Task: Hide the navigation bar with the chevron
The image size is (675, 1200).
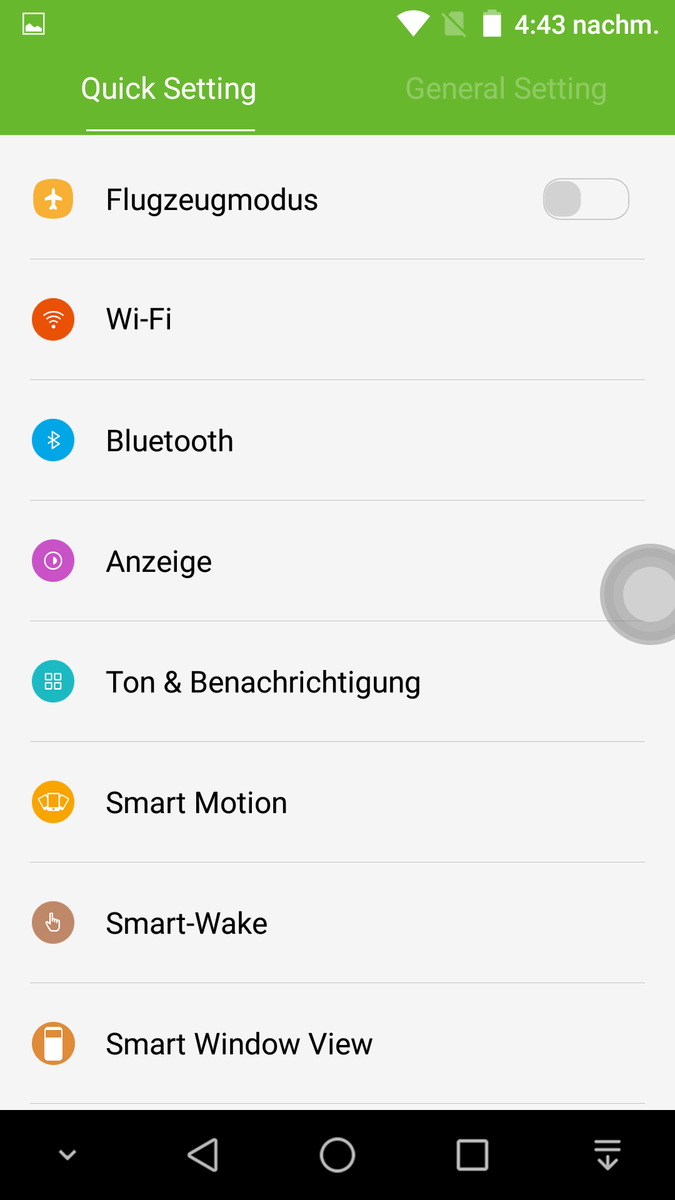Action: click(67, 1155)
